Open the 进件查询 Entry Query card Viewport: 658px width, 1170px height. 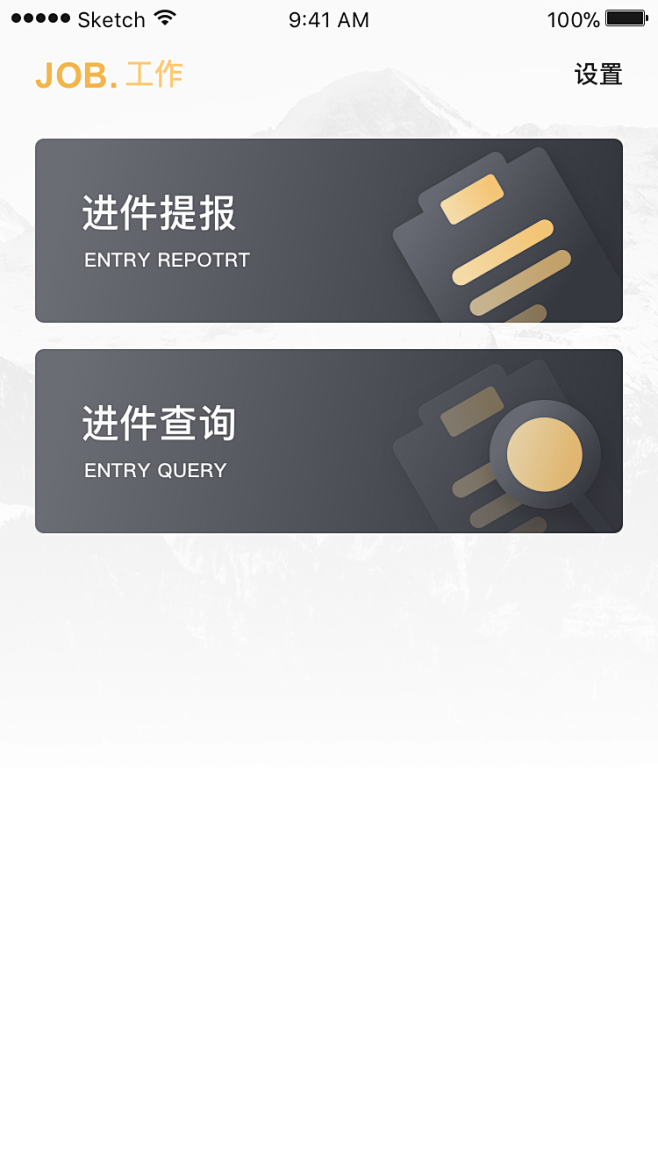(328, 441)
